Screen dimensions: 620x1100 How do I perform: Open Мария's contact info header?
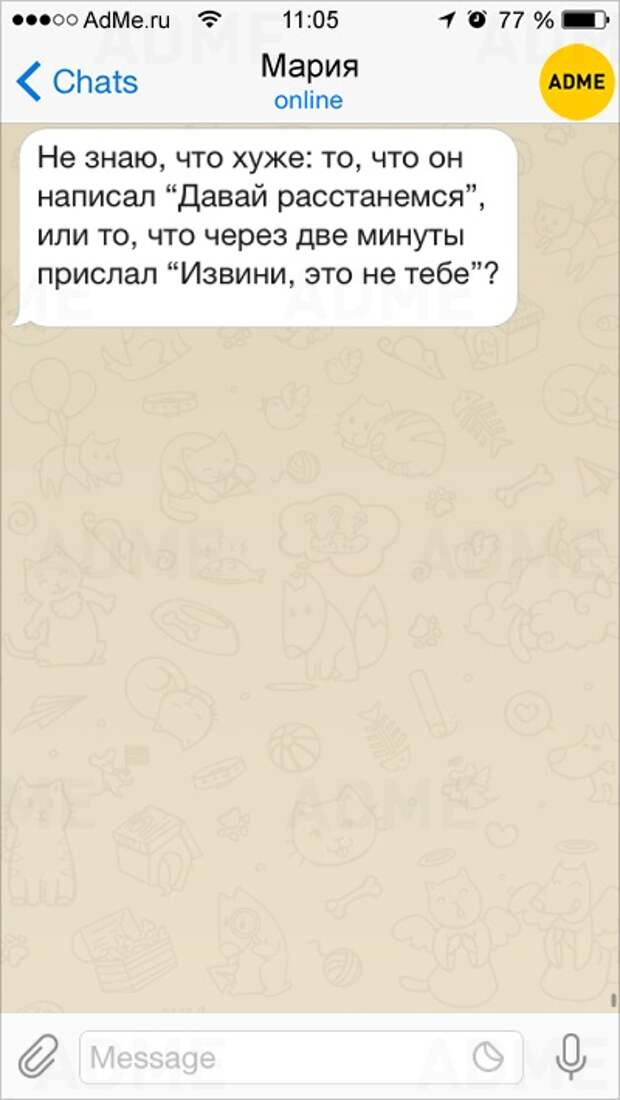click(x=309, y=81)
